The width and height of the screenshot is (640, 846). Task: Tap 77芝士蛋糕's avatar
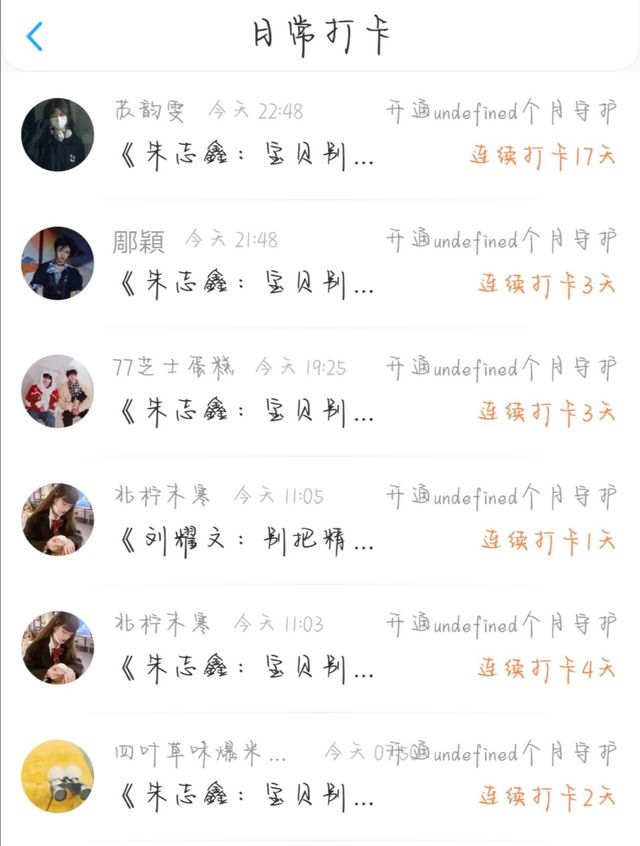coord(57,391)
